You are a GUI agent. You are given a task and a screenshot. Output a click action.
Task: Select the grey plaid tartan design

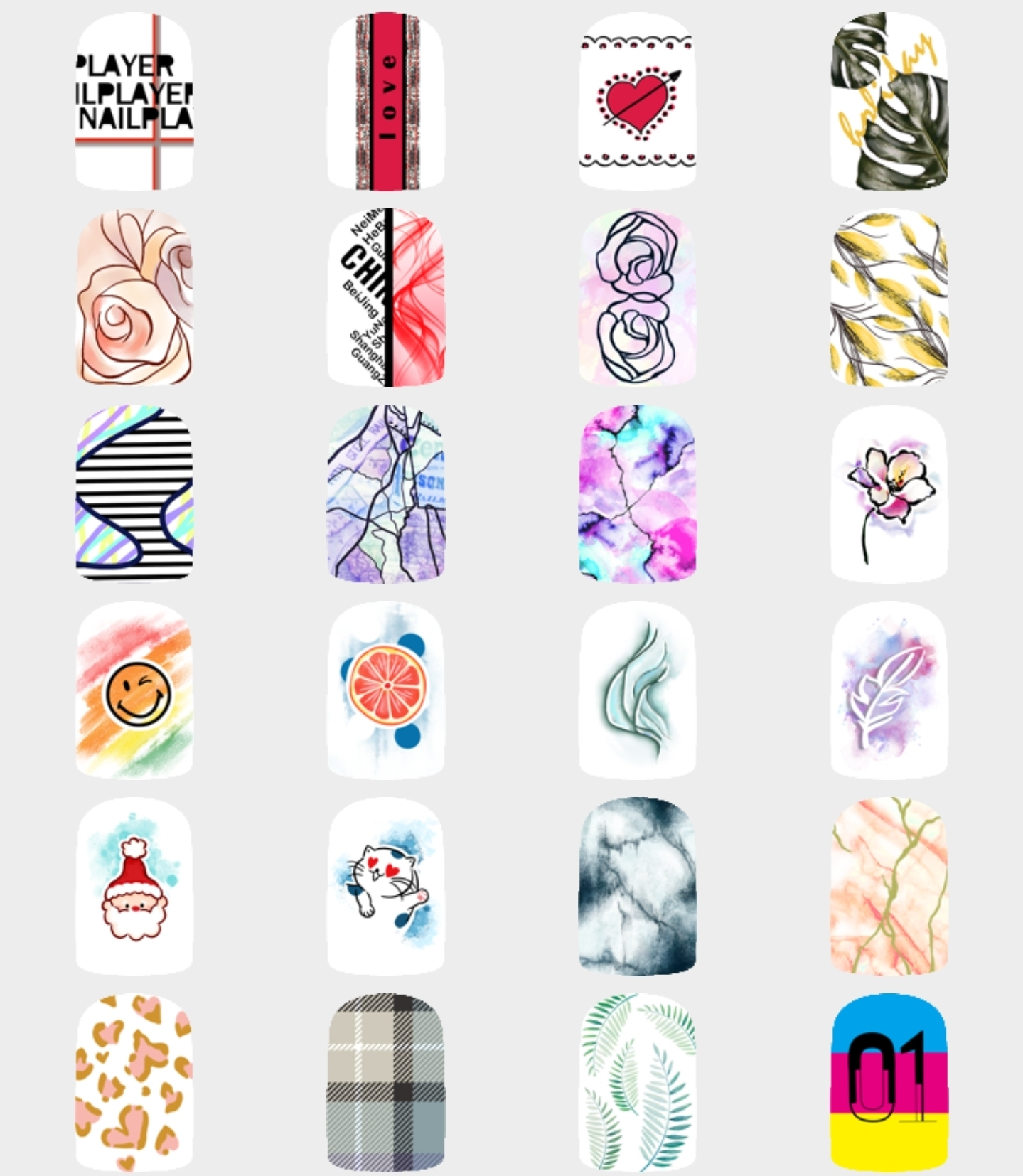386,1082
